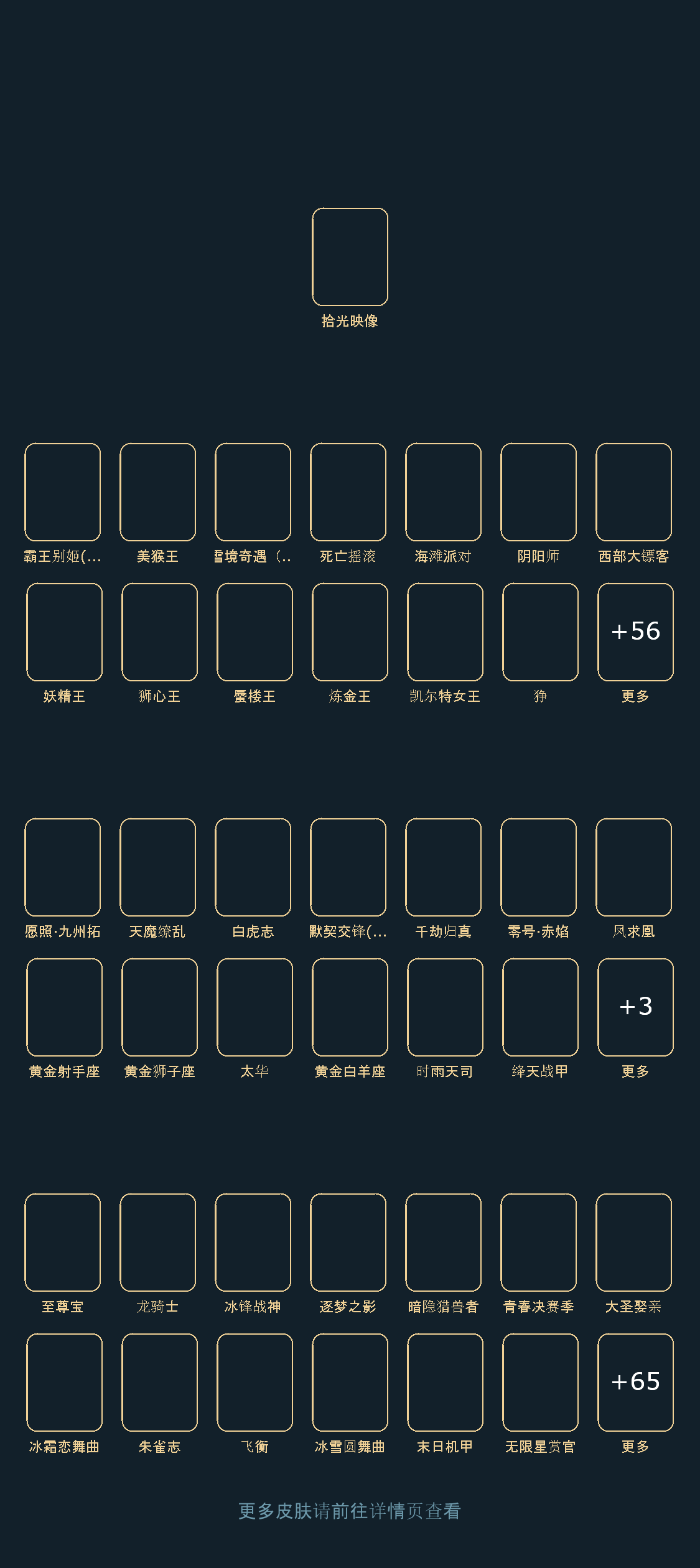Open the 拾光映像 skin tile
Image resolution: width=700 pixels, height=1568 pixels.
[x=350, y=257]
